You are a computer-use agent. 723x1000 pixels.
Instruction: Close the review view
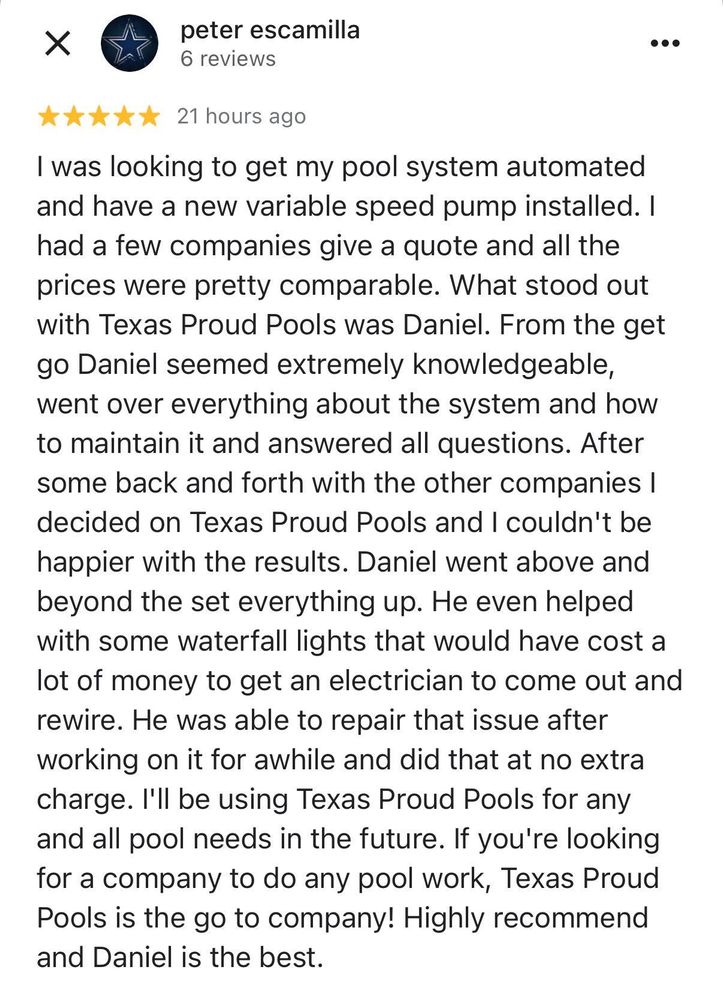pos(58,44)
